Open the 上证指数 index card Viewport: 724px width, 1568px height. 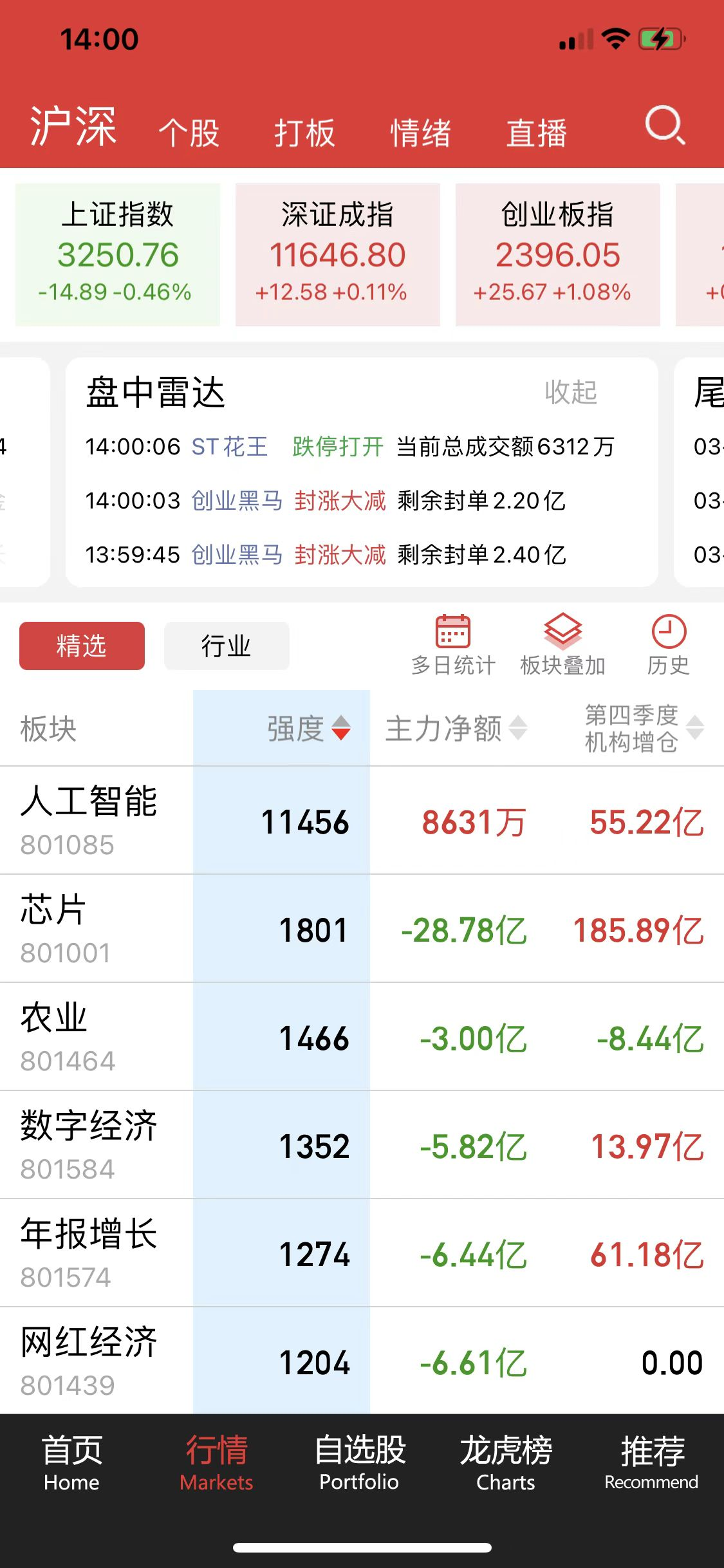(118, 255)
